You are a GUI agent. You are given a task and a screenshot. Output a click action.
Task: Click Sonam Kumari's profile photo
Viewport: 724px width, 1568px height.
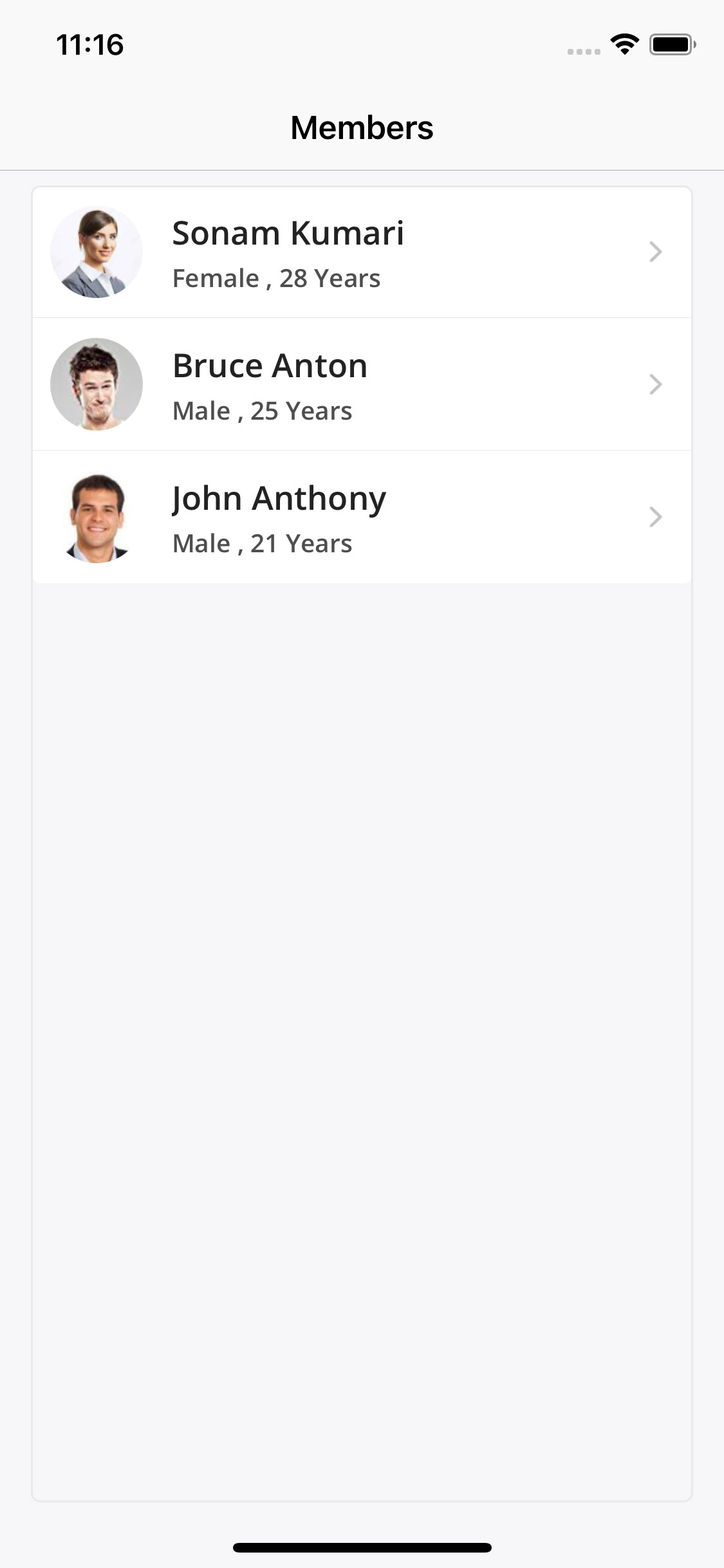coord(96,252)
